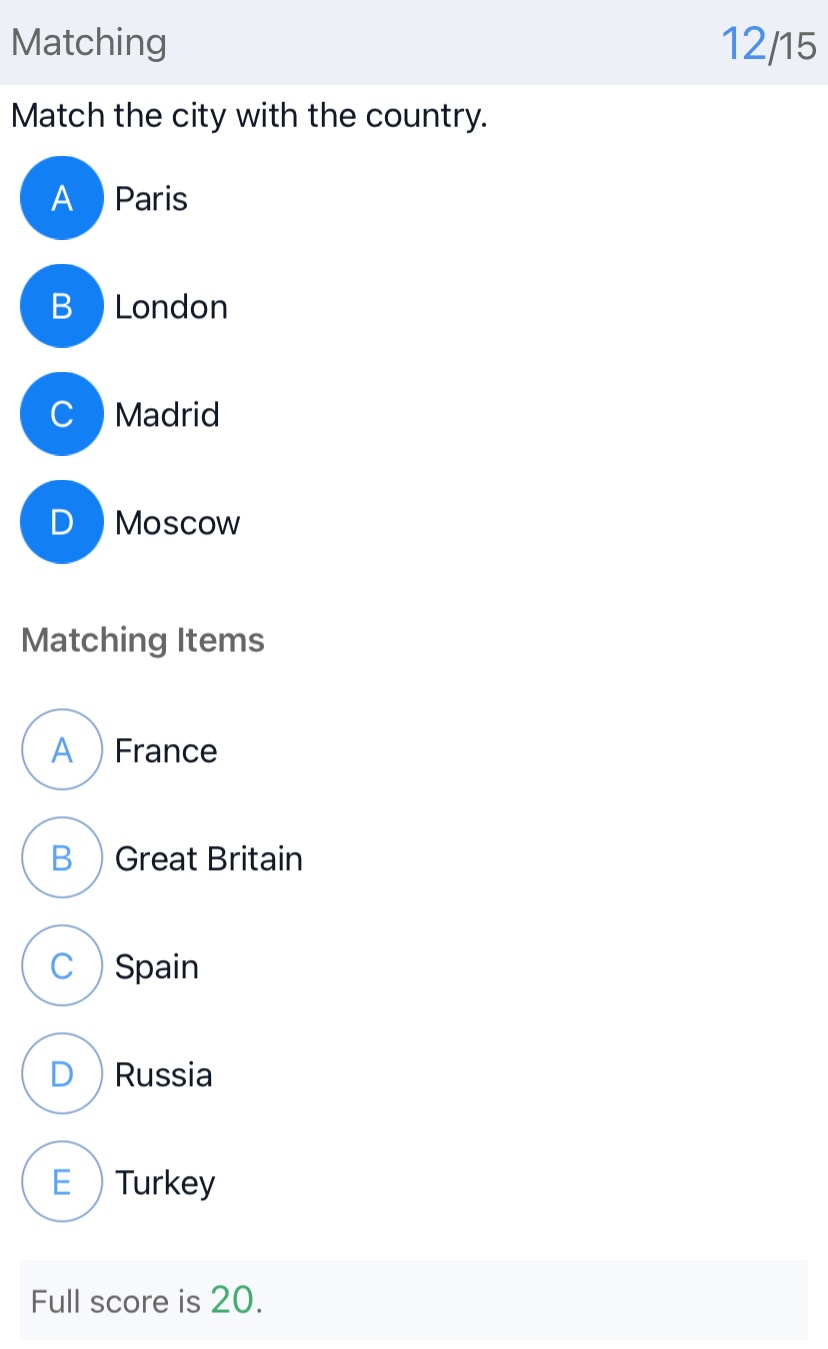Choose matching item A France

click(62, 751)
